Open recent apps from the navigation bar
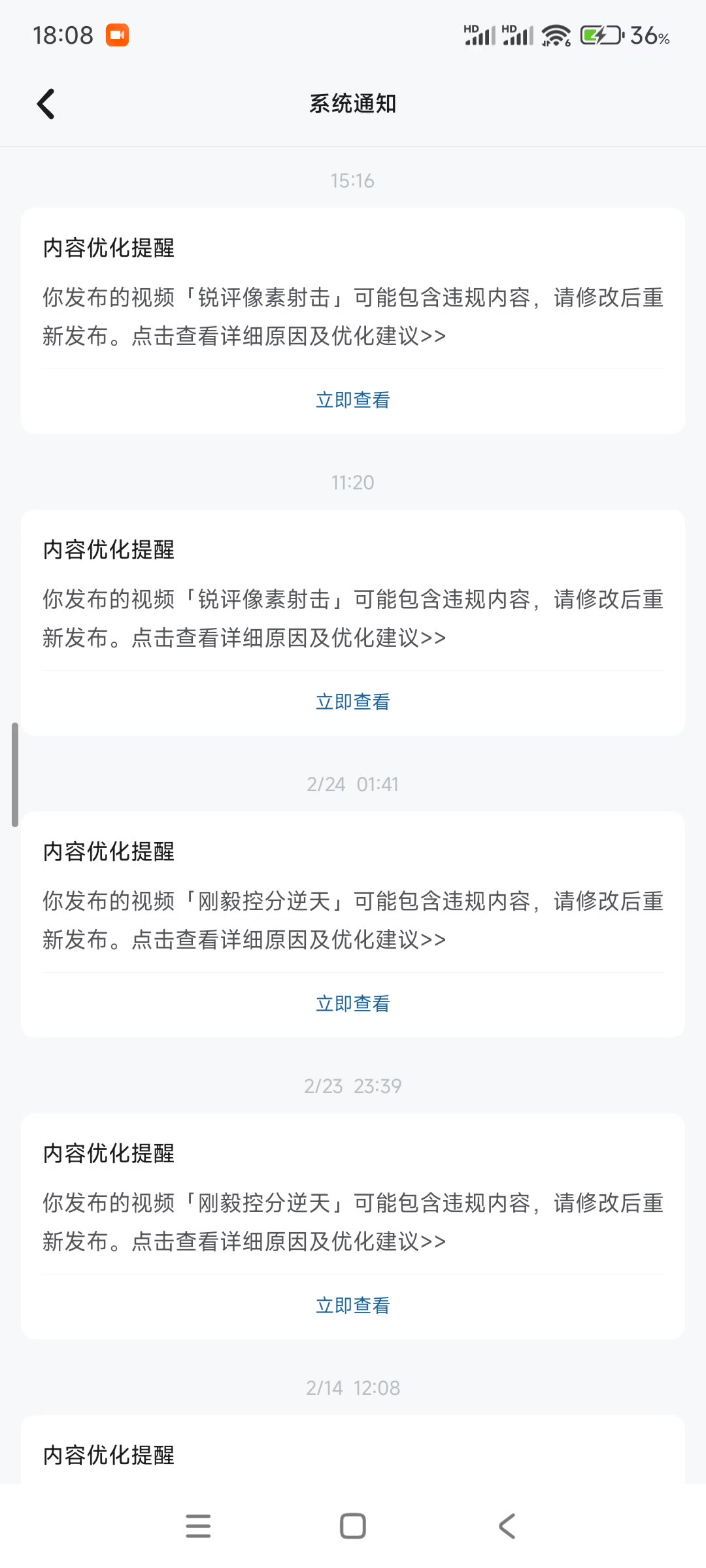Screen dimensions: 706x1568 click(198, 1526)
